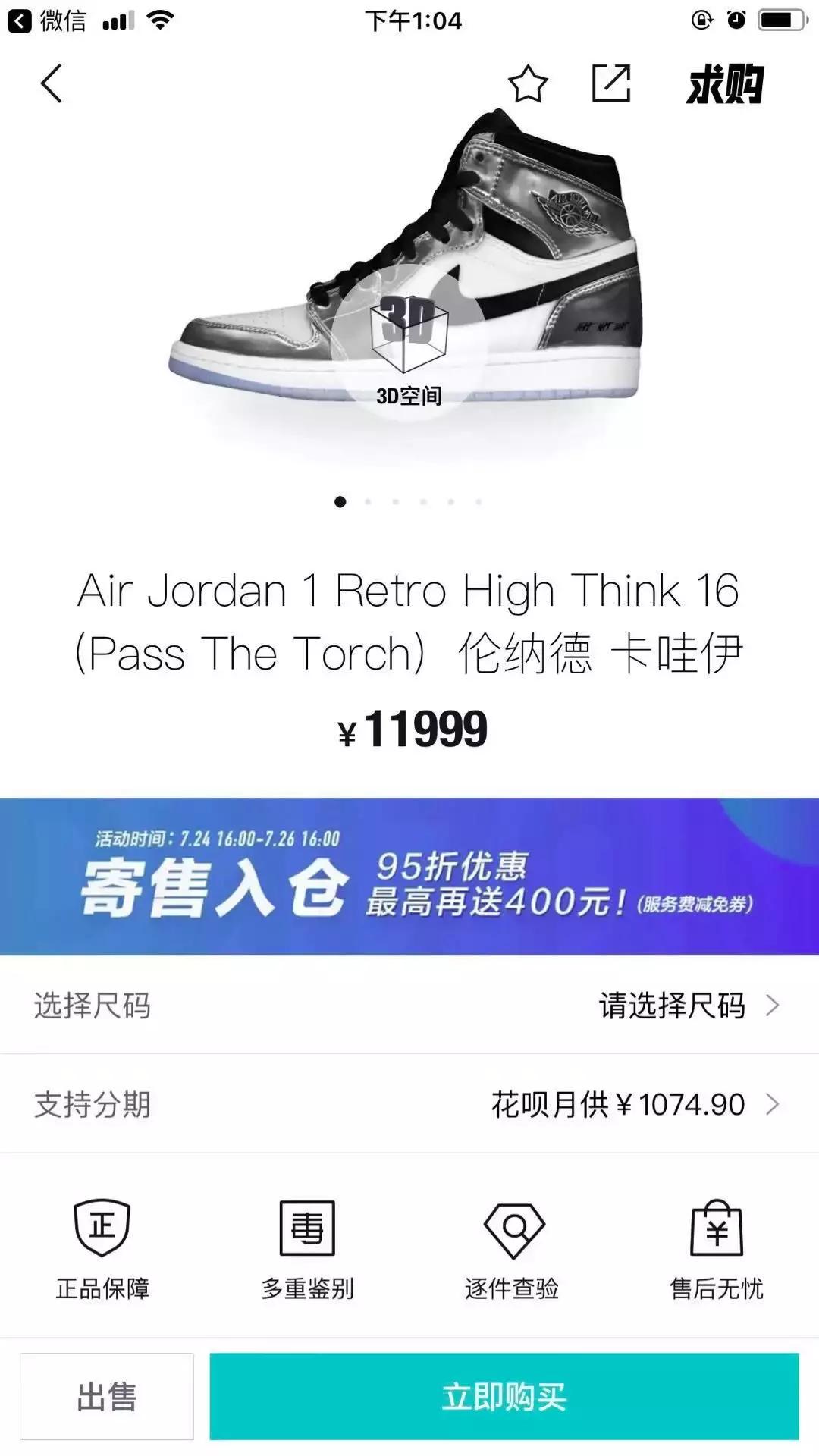Tap the back arrow to exit product page
Image resolution: width=819 pixels, height=1456 pixels.
point(51,83)
